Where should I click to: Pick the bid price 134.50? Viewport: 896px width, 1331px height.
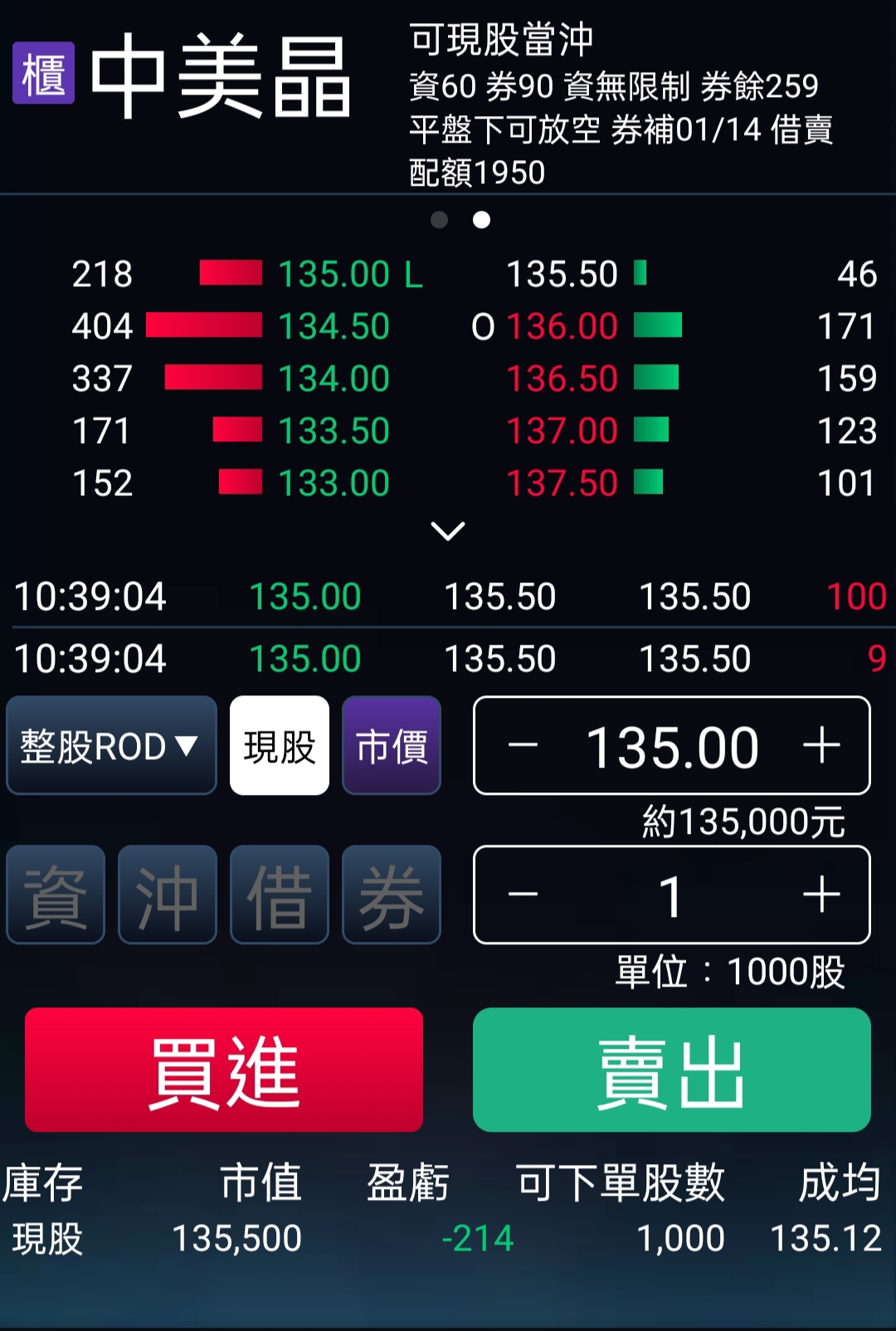coord(334,326)
